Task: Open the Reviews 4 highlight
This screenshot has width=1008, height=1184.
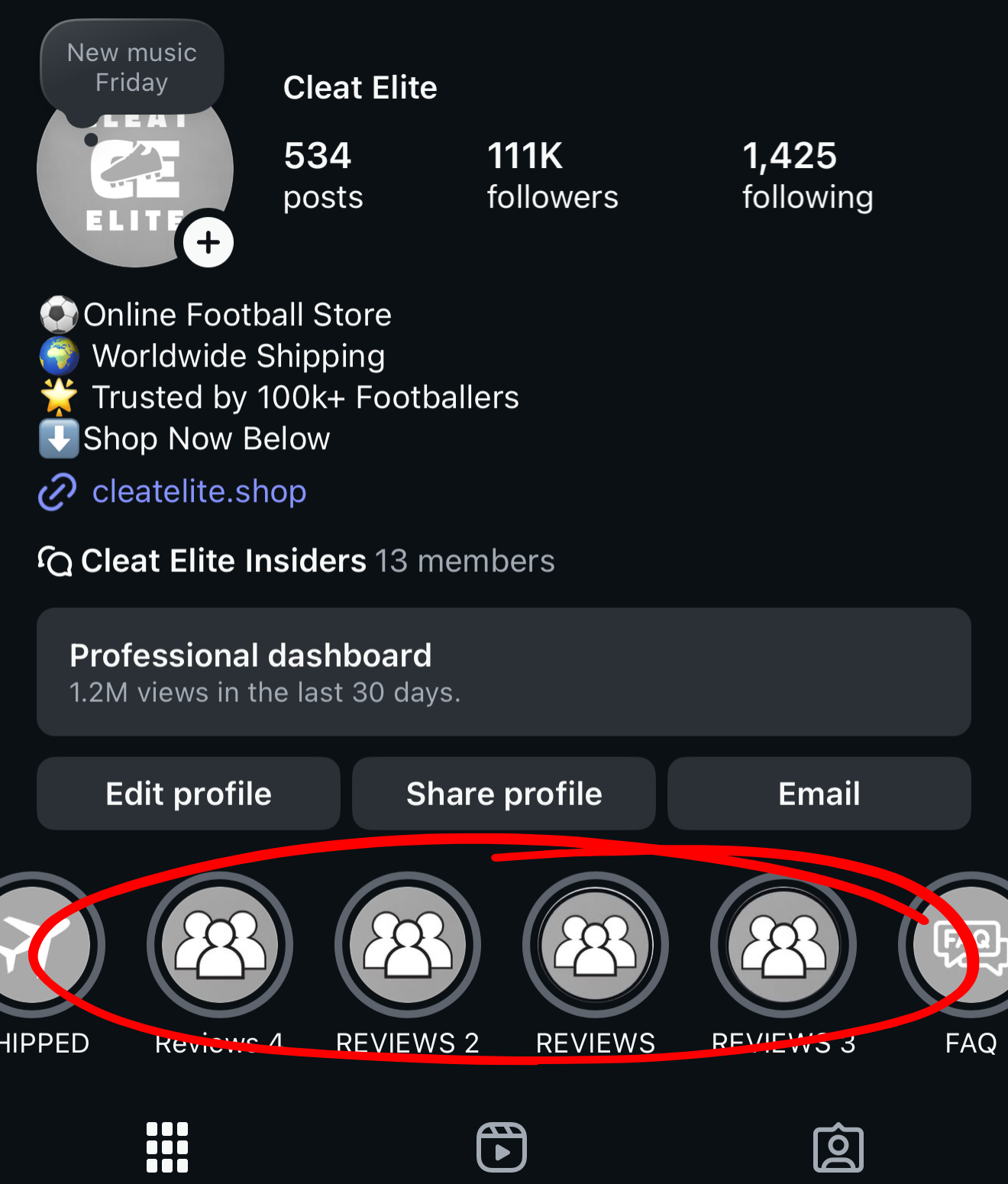Action: coord(220,945)
